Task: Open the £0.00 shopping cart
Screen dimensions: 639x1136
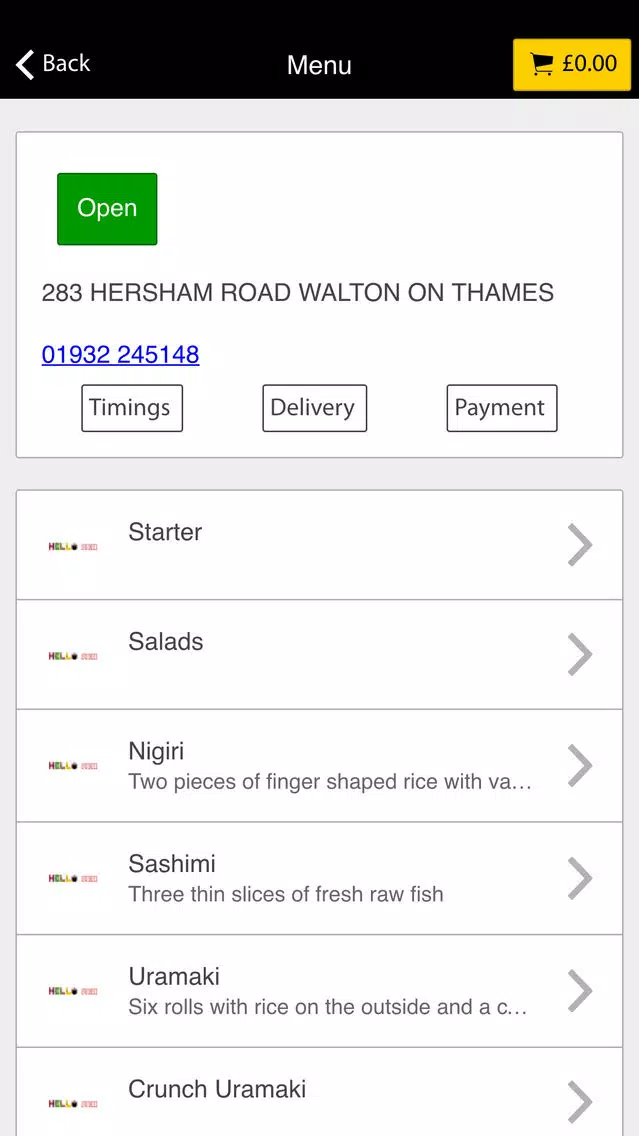Action: pos(572,64)
